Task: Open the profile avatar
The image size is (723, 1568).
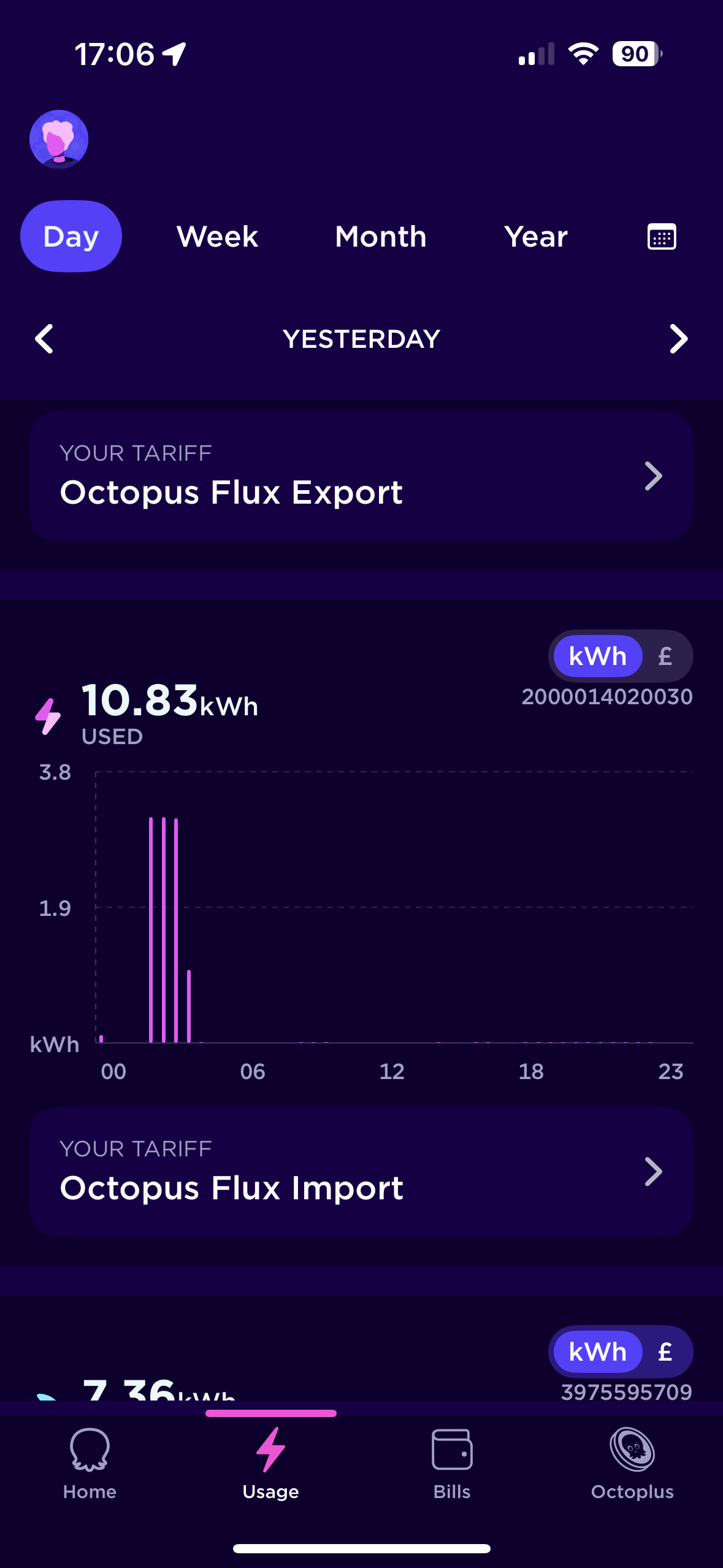Action: 59,139
